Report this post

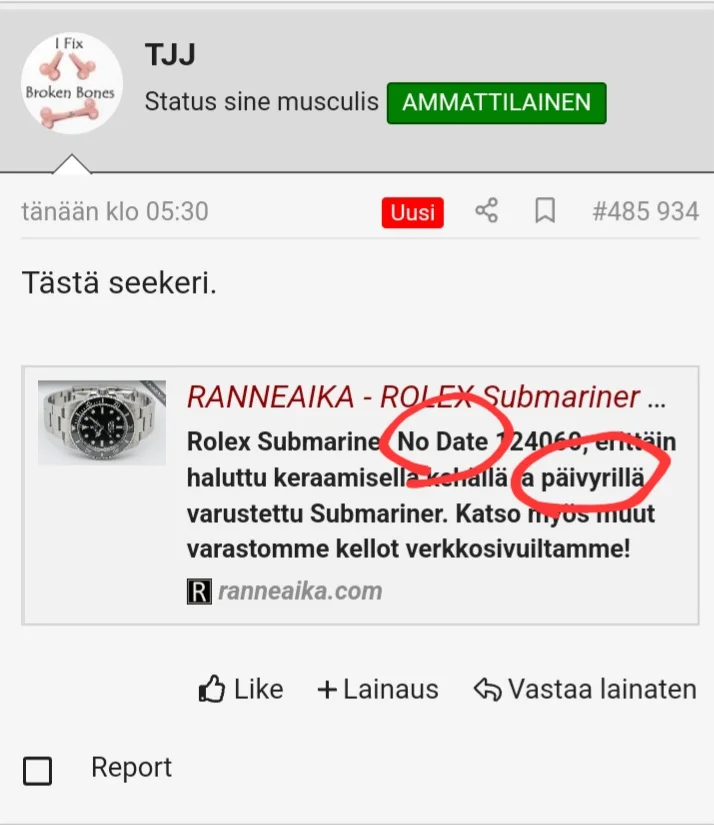tap(131, 768)
